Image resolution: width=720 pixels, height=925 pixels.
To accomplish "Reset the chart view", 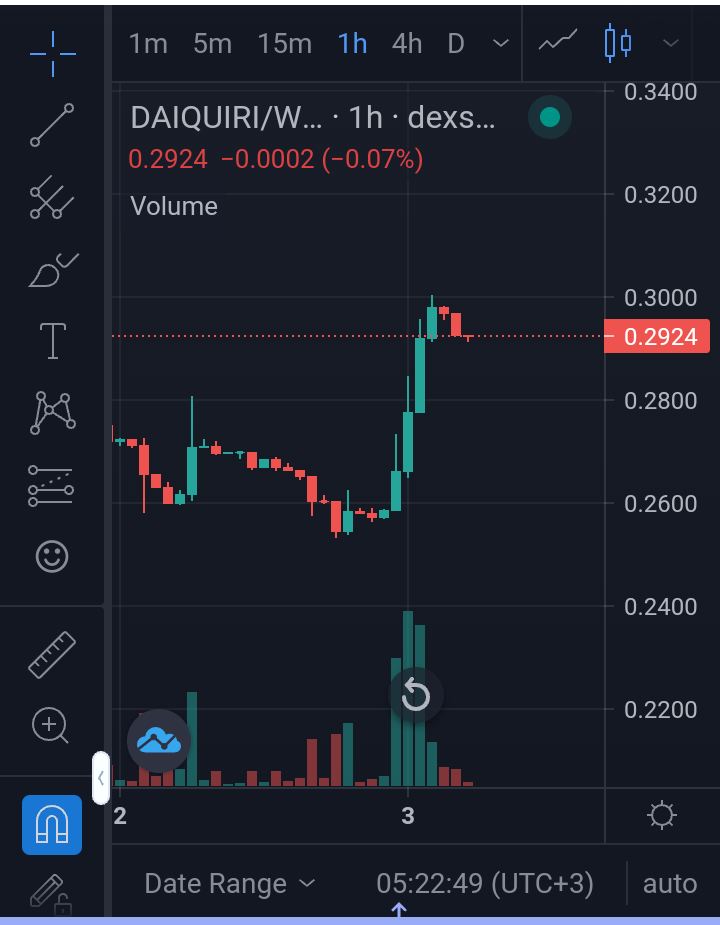I will tap(415, 696).
